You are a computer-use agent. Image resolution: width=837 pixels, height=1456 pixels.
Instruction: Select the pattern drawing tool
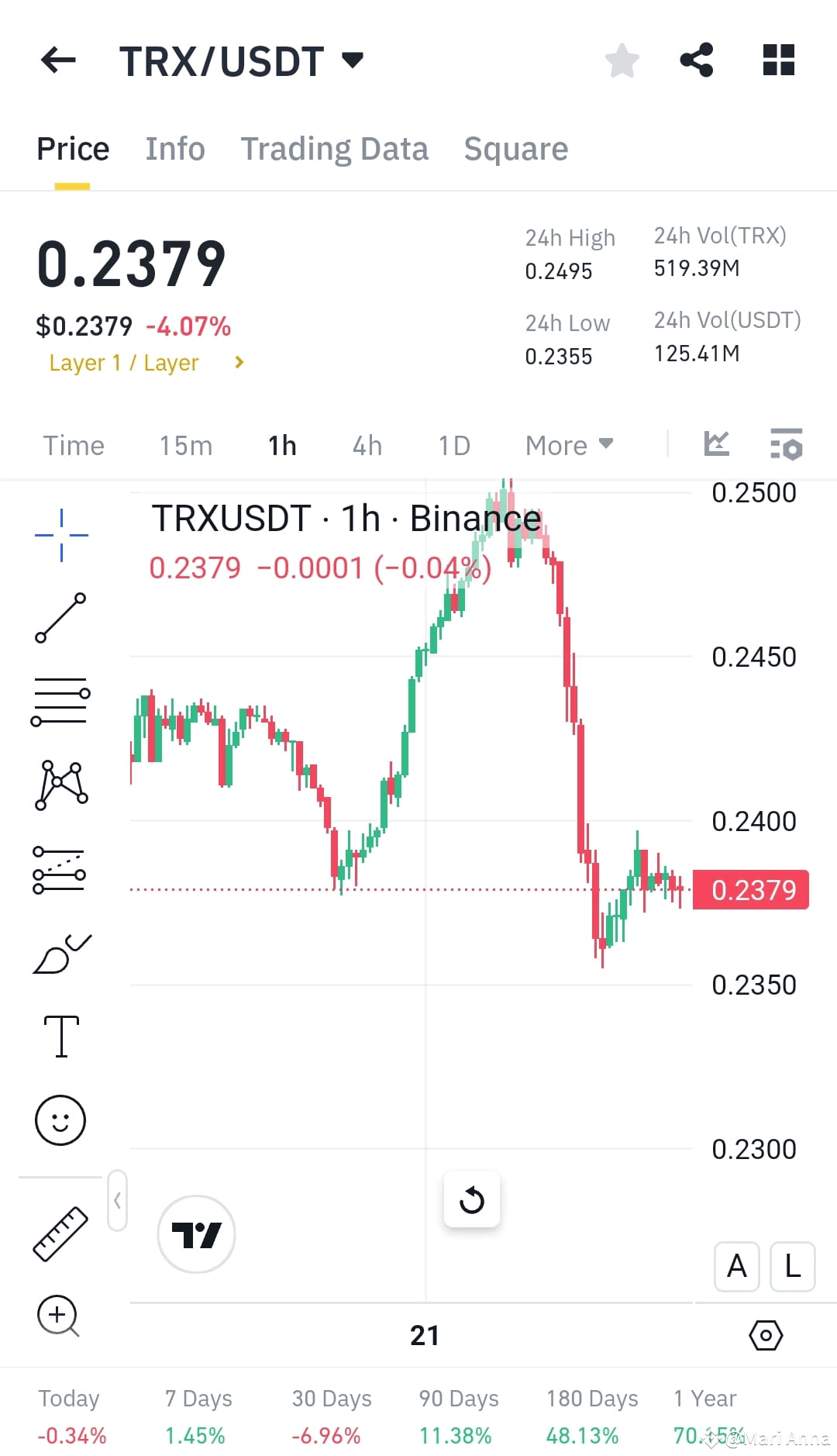pos(60,783)
